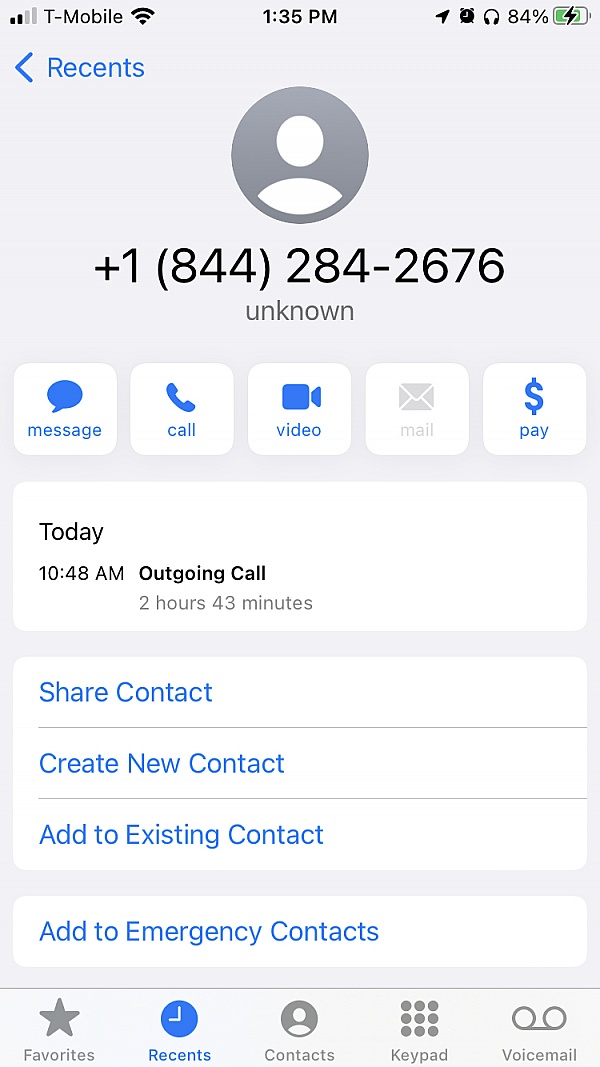Viewport: 600px width, 1067px height.
Task: Open the Contacts tab
Action: [x=299, y=1030]
